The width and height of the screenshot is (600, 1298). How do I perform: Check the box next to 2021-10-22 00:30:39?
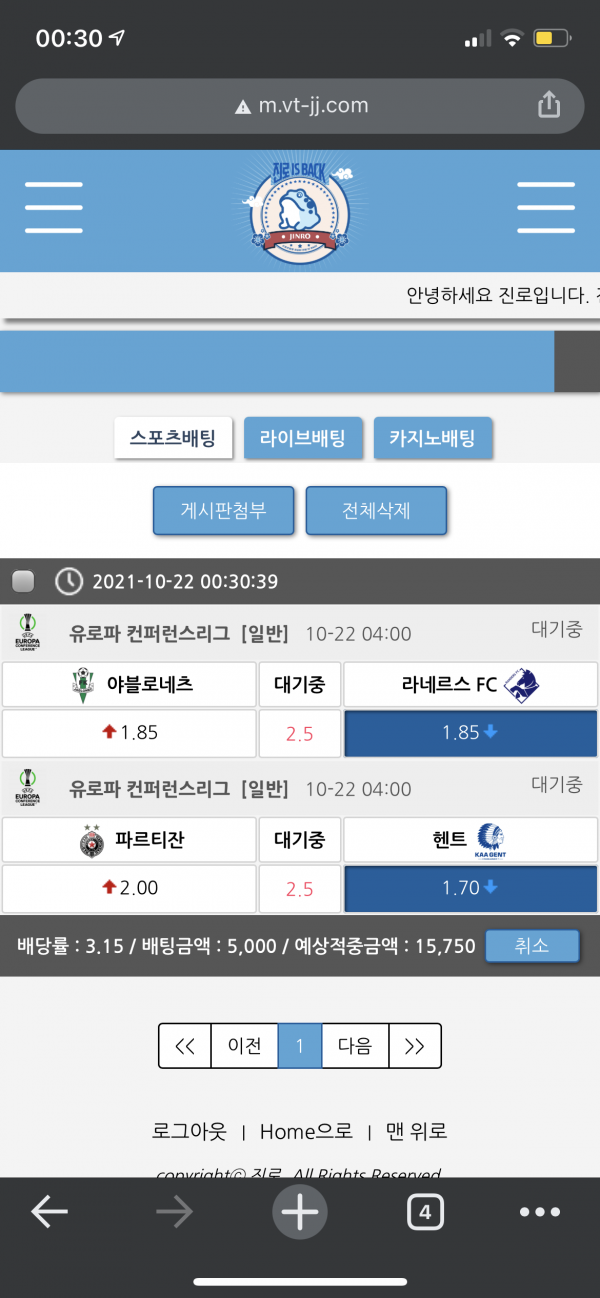[x=23, y=581]
